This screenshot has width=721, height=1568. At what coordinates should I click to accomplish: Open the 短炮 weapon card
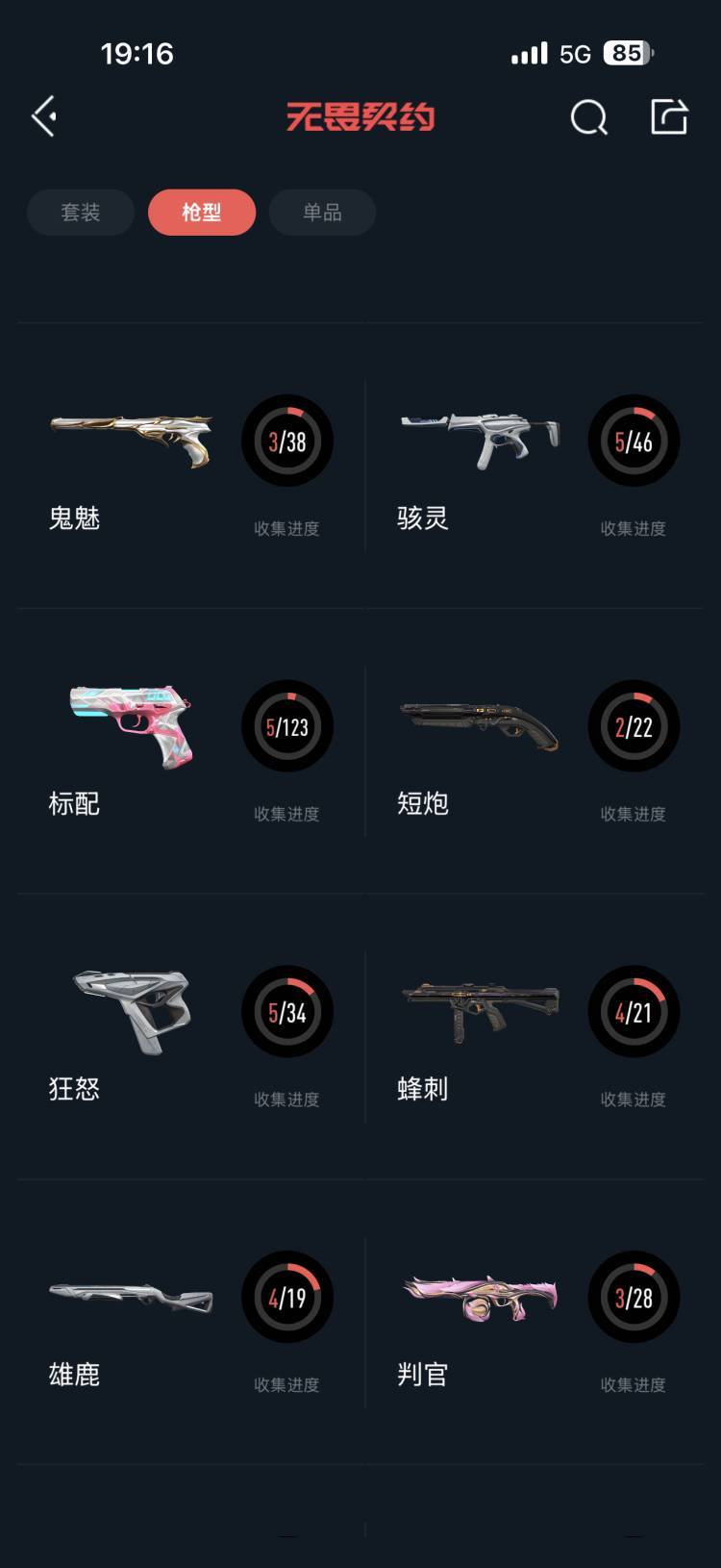coord(535,751)
